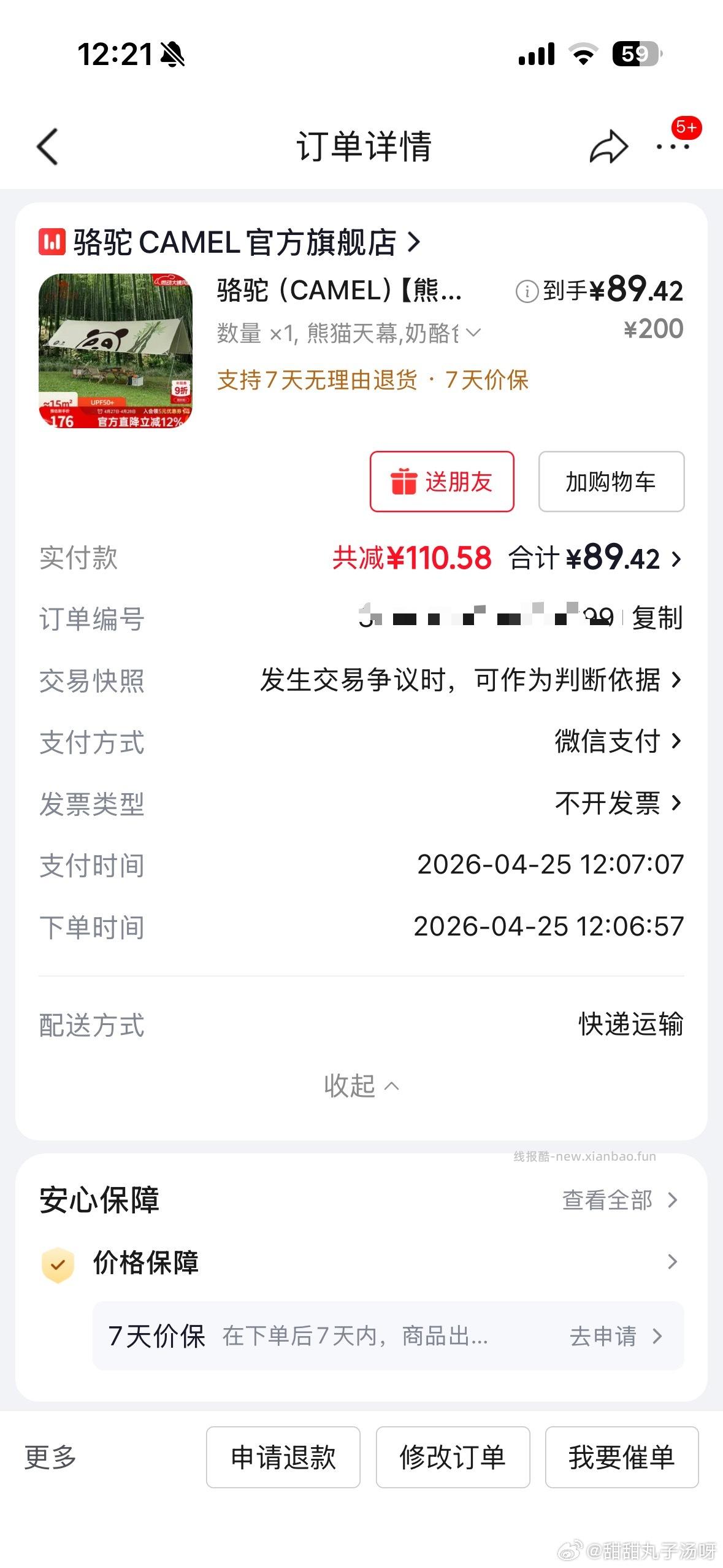This screenshot has height=1568, width=723.
Task: Tap the Wi-Fi icon in the status bar
Action: tap(584, 55)
